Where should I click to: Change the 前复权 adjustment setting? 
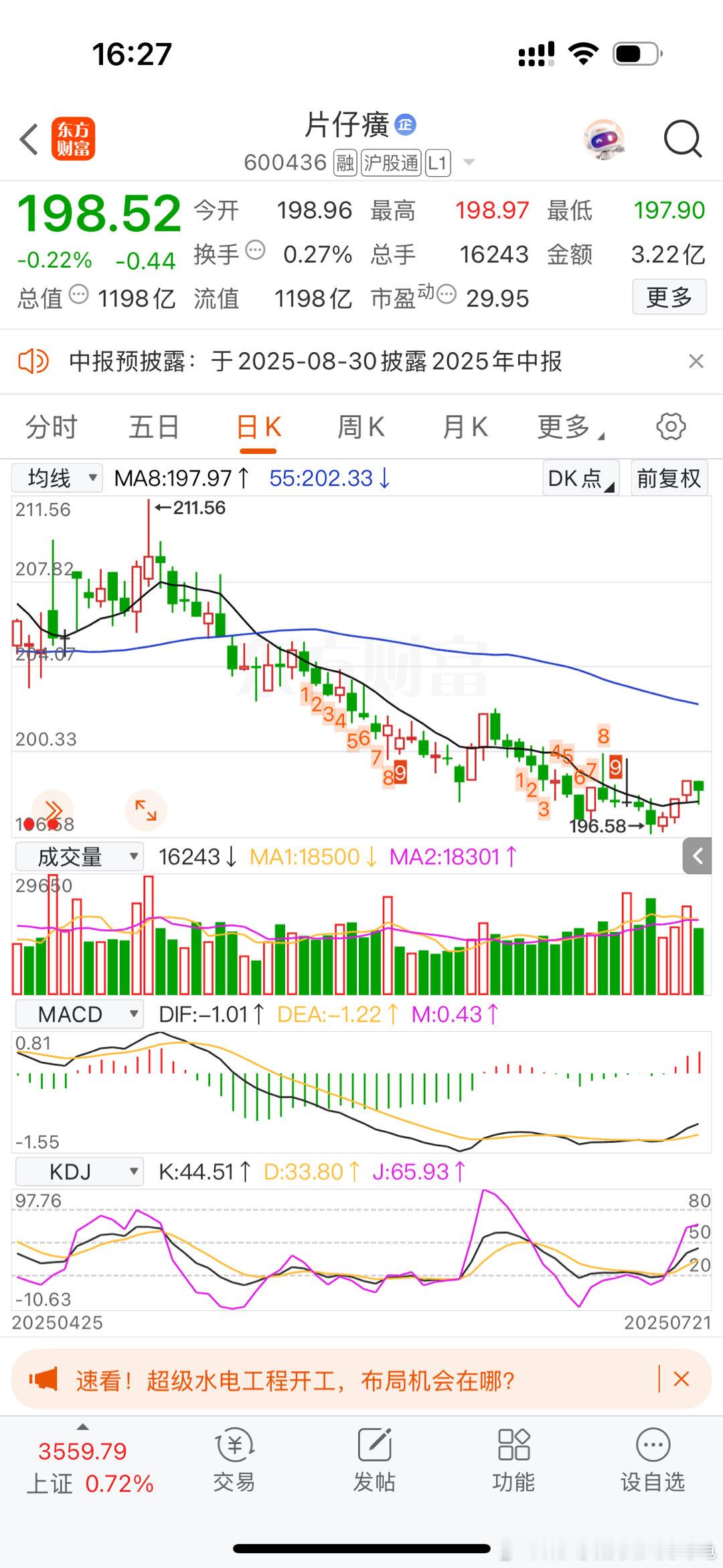point(669,478)
